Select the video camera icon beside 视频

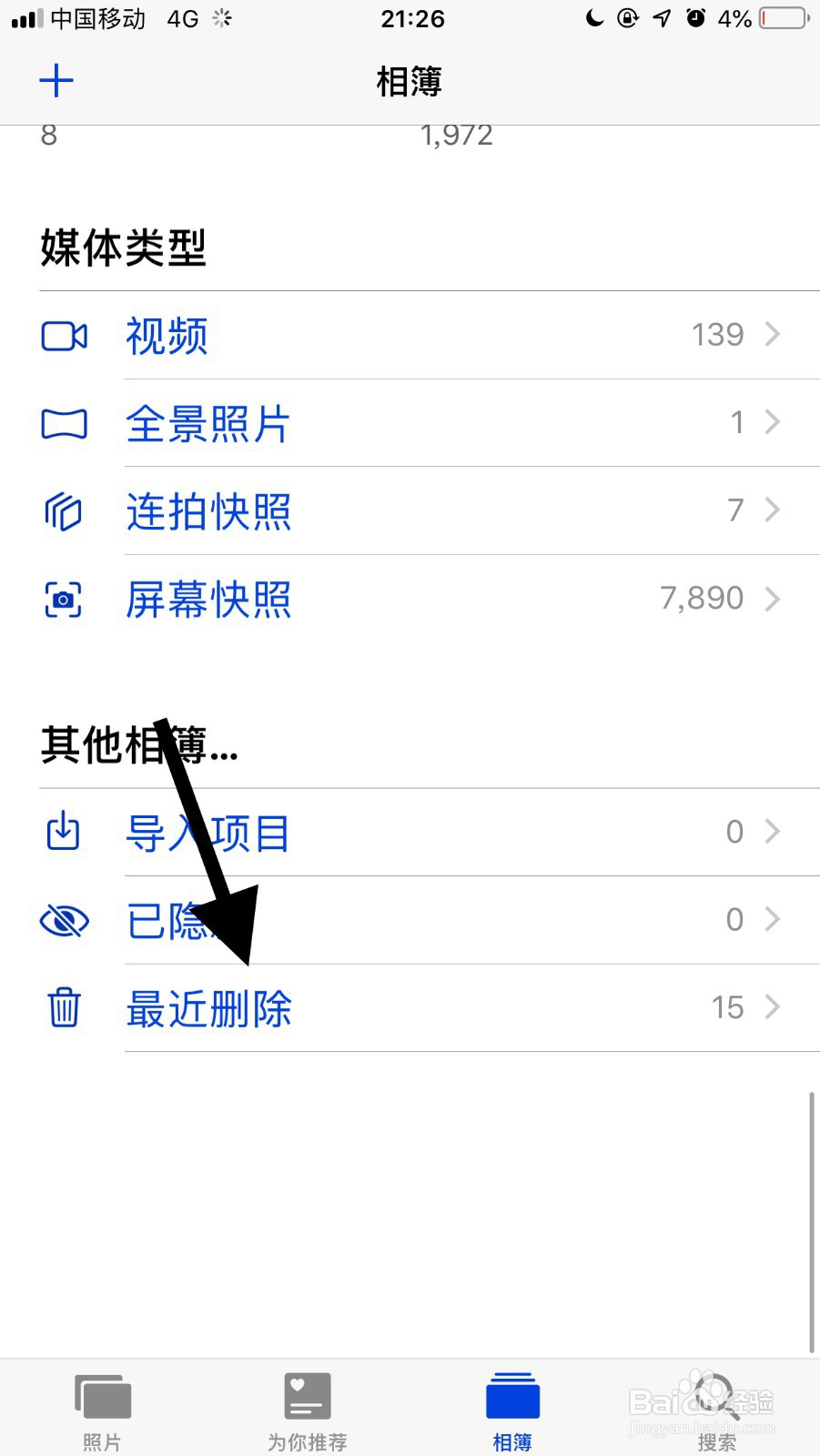coord(64,335)
